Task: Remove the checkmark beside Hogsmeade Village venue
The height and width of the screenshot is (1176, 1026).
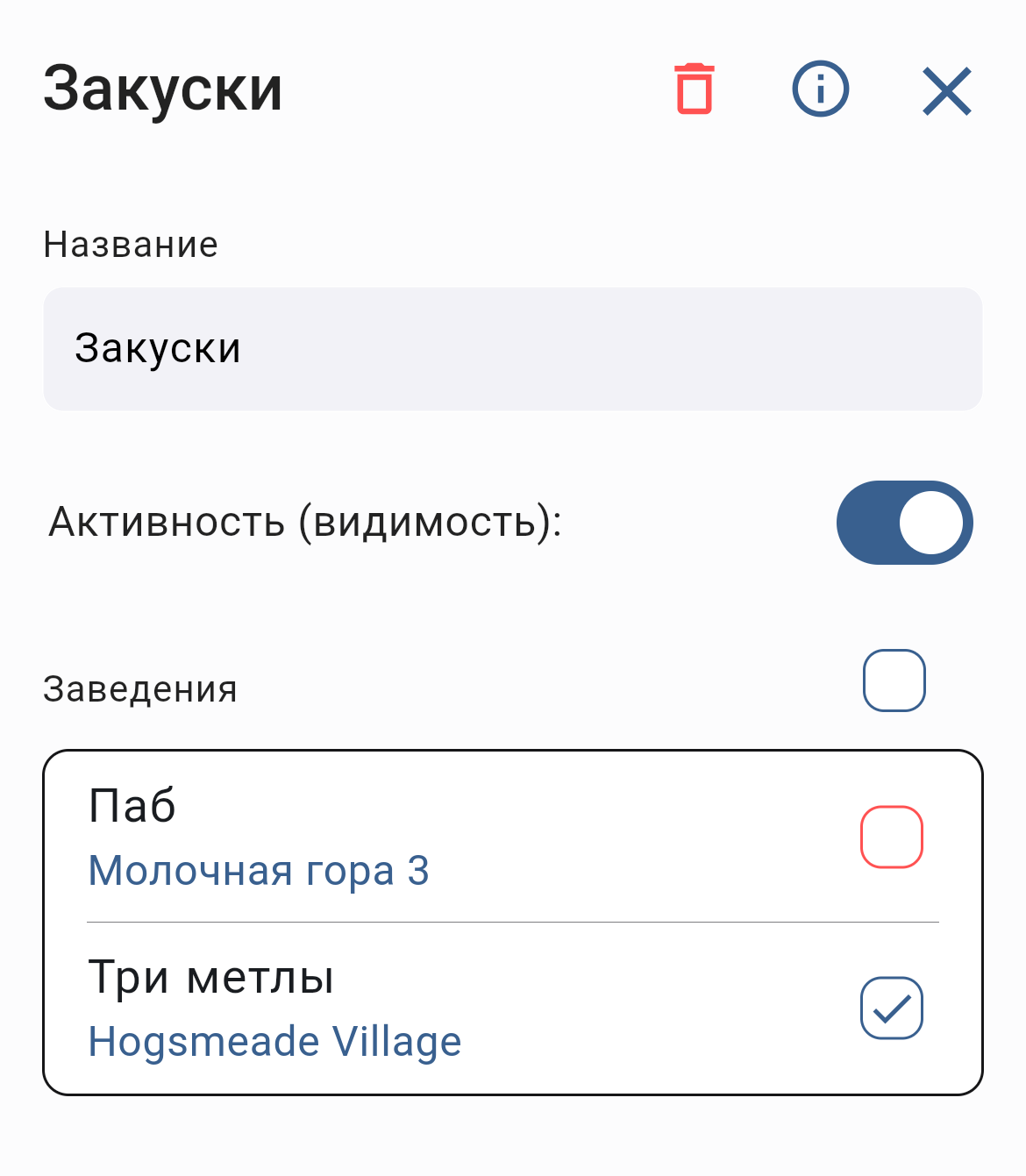Action: (x=892, y=1008)
